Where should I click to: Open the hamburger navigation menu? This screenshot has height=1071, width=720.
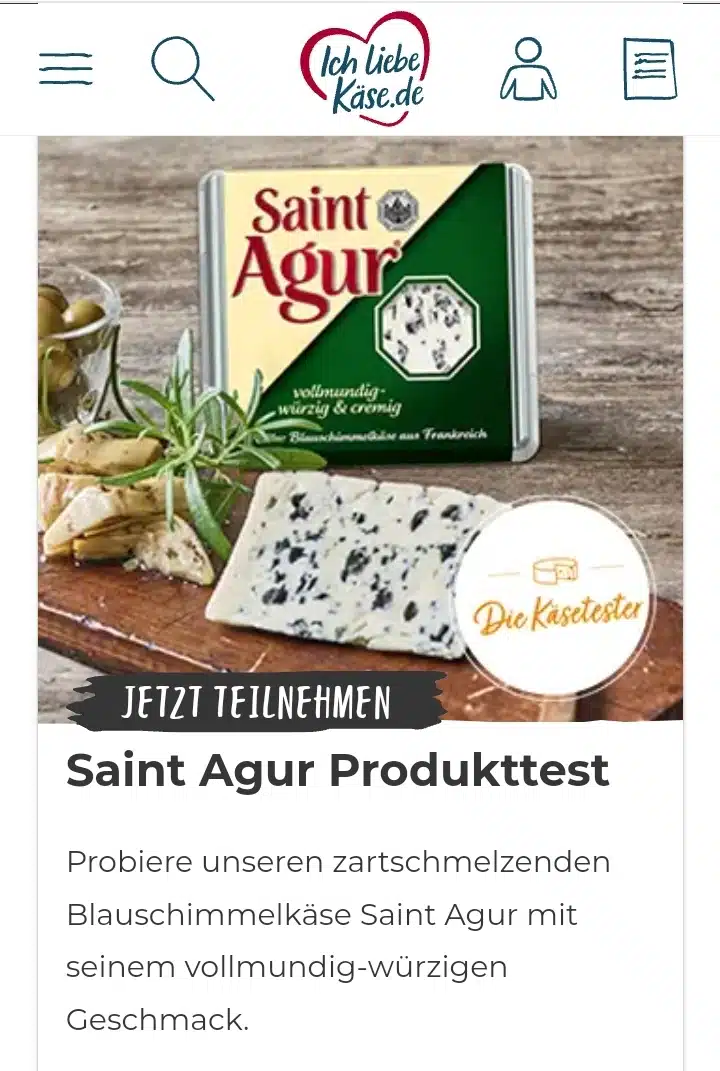[x=66, y=68]
